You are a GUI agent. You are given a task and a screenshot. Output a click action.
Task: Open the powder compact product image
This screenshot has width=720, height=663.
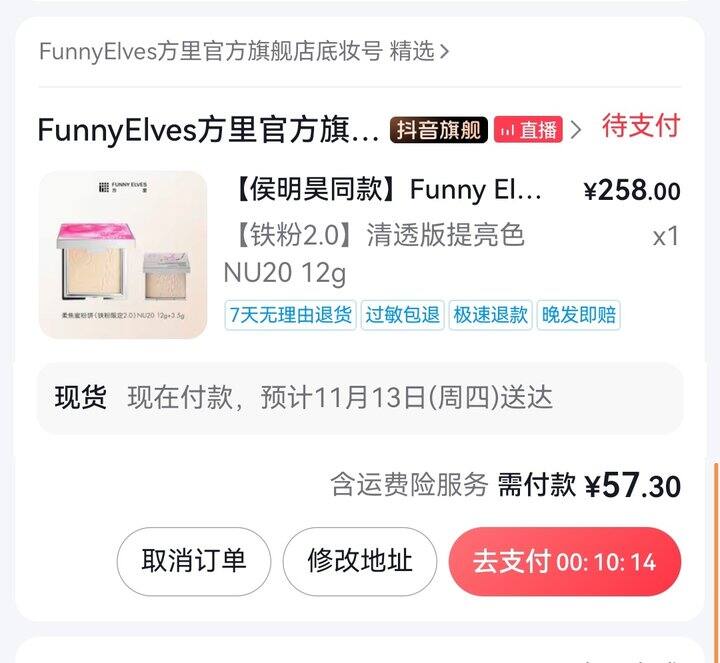tap(122, 255)
